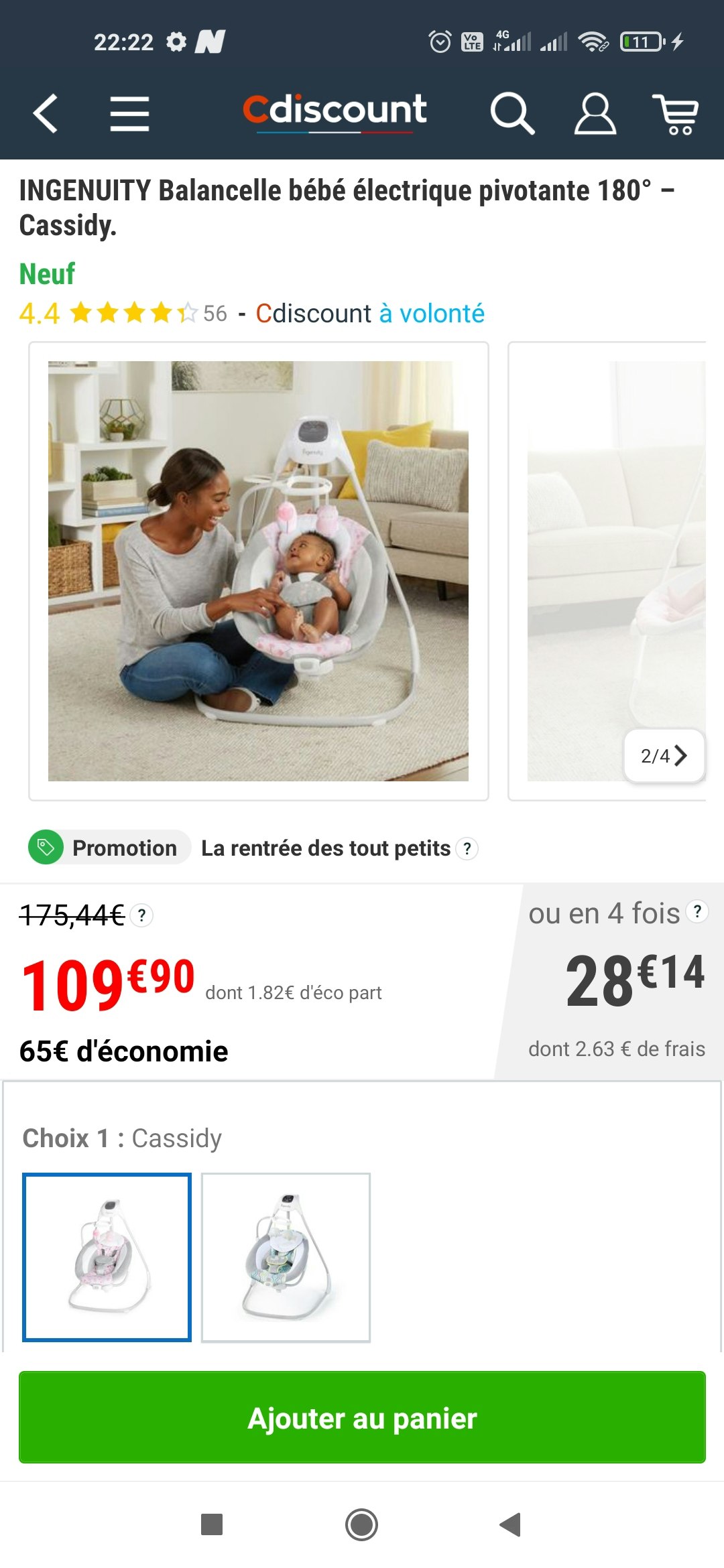The width and height of the screenshot is (724, 1568).
Task: Open the hamburger menu
Action: tap(129, 113)
